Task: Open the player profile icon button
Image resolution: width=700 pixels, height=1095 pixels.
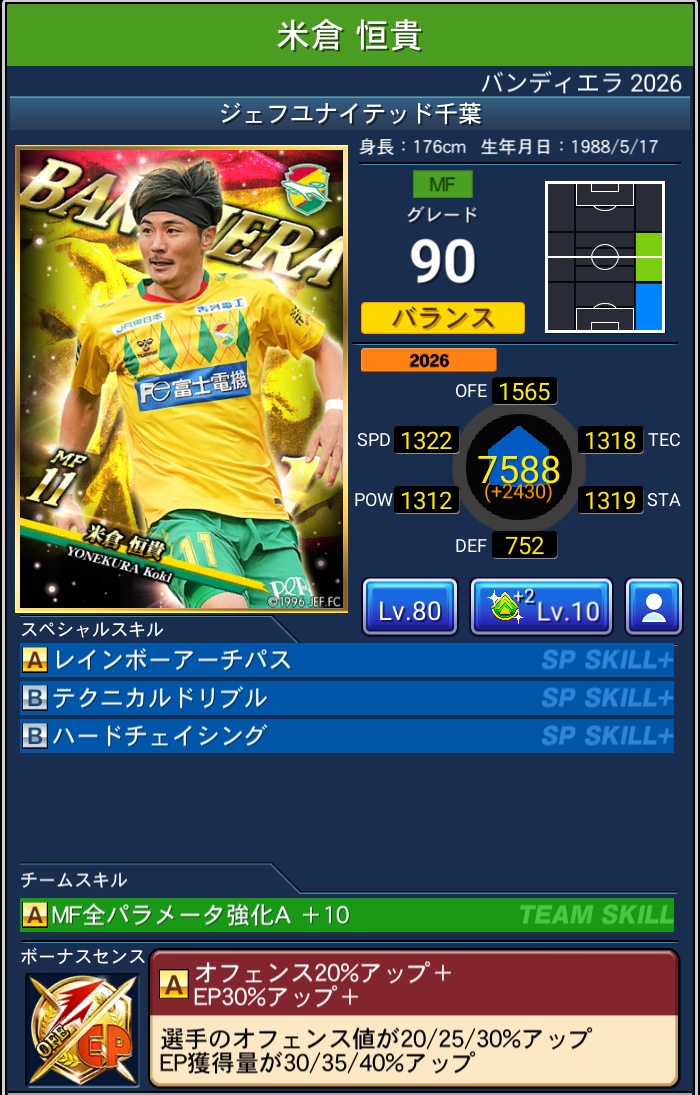Action: [x=653, y=607]
